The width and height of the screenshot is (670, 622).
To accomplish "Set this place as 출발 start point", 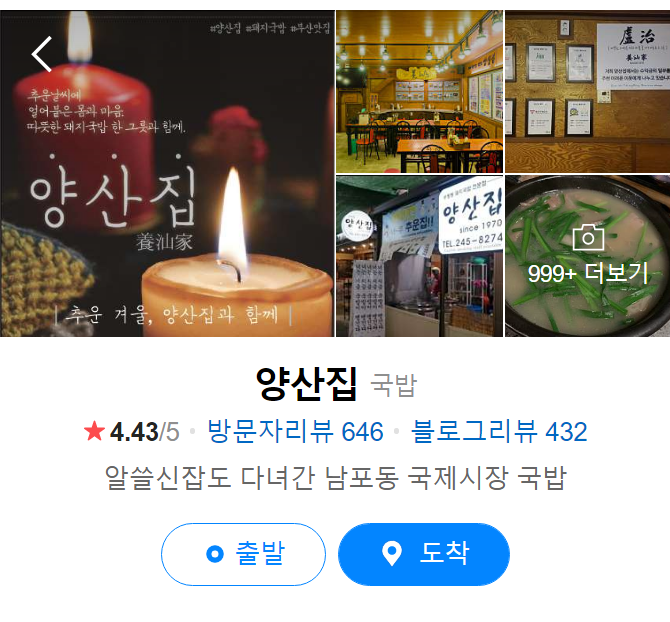I will [x=244, y=554].
